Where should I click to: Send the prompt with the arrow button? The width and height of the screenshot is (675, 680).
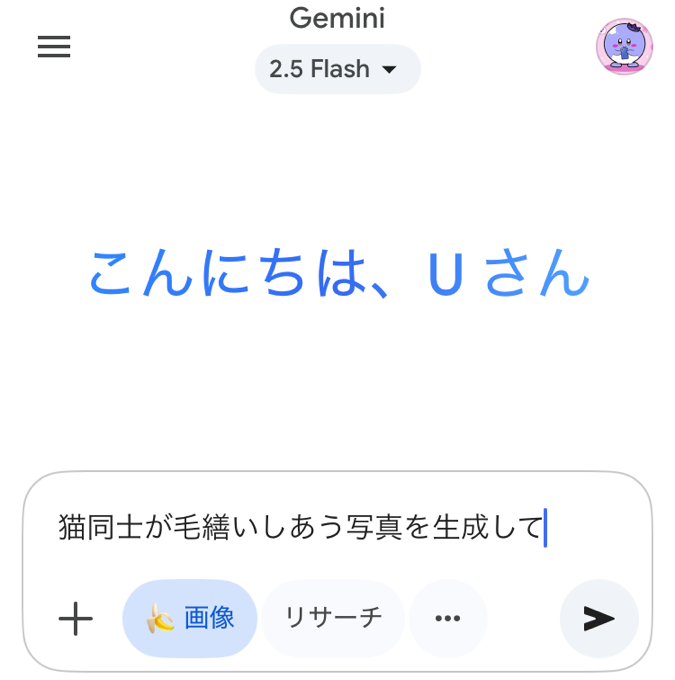598,619
